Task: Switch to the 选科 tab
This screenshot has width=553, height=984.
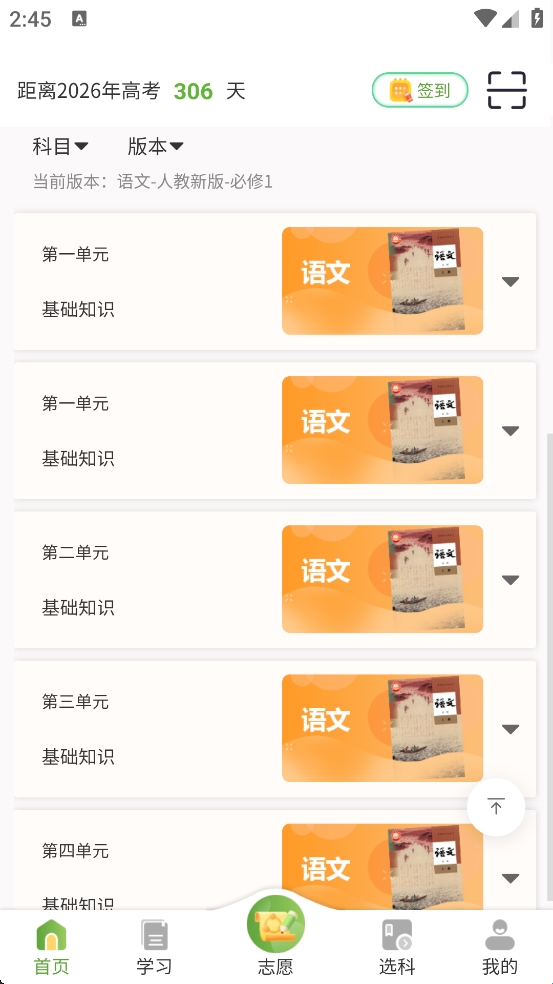Action: coord(397,947)
